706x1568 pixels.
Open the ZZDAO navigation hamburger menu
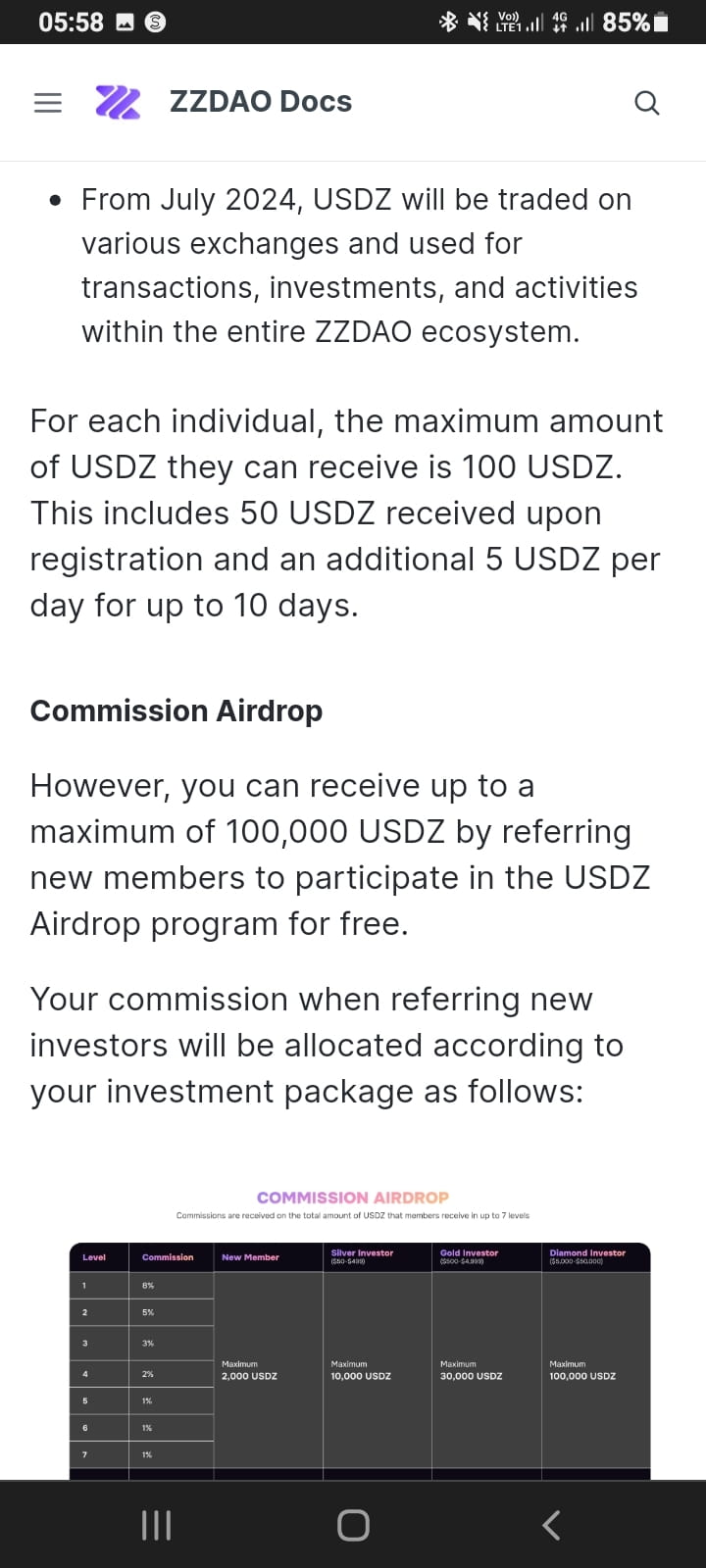tap(46, 102)
